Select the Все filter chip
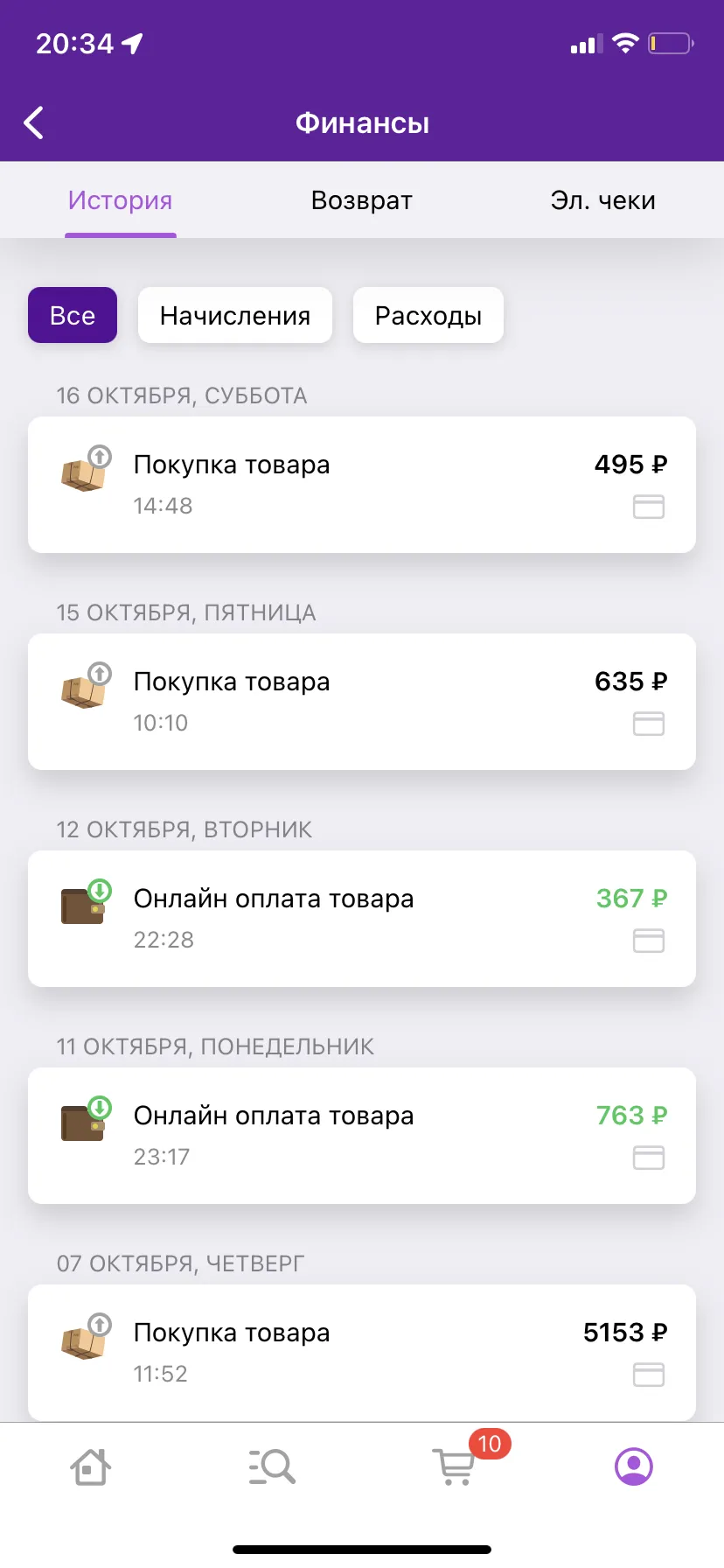The image size is (724, 1568). tap(73, 315)
